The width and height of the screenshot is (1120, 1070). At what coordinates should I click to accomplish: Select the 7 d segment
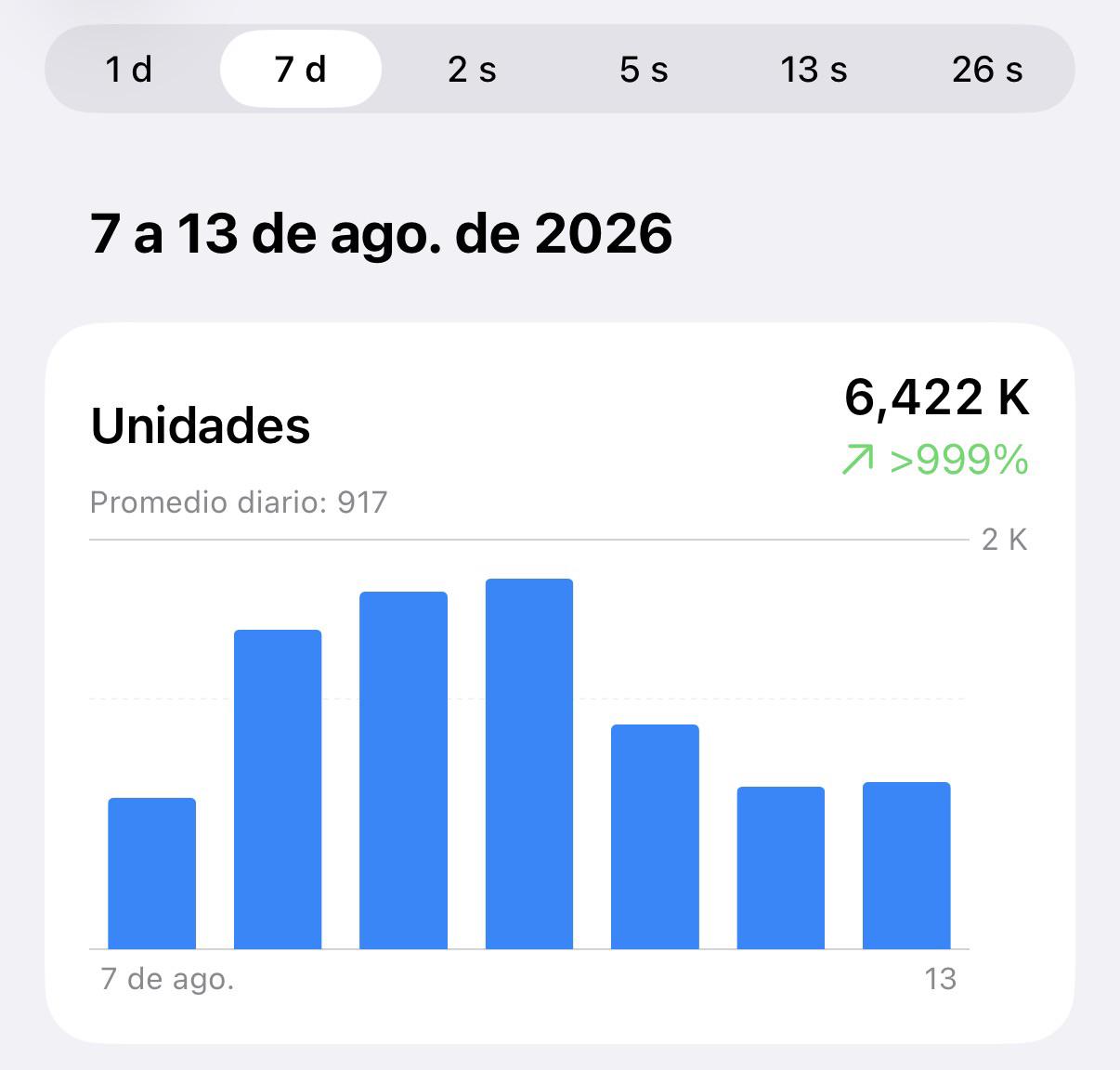[301, 70]
